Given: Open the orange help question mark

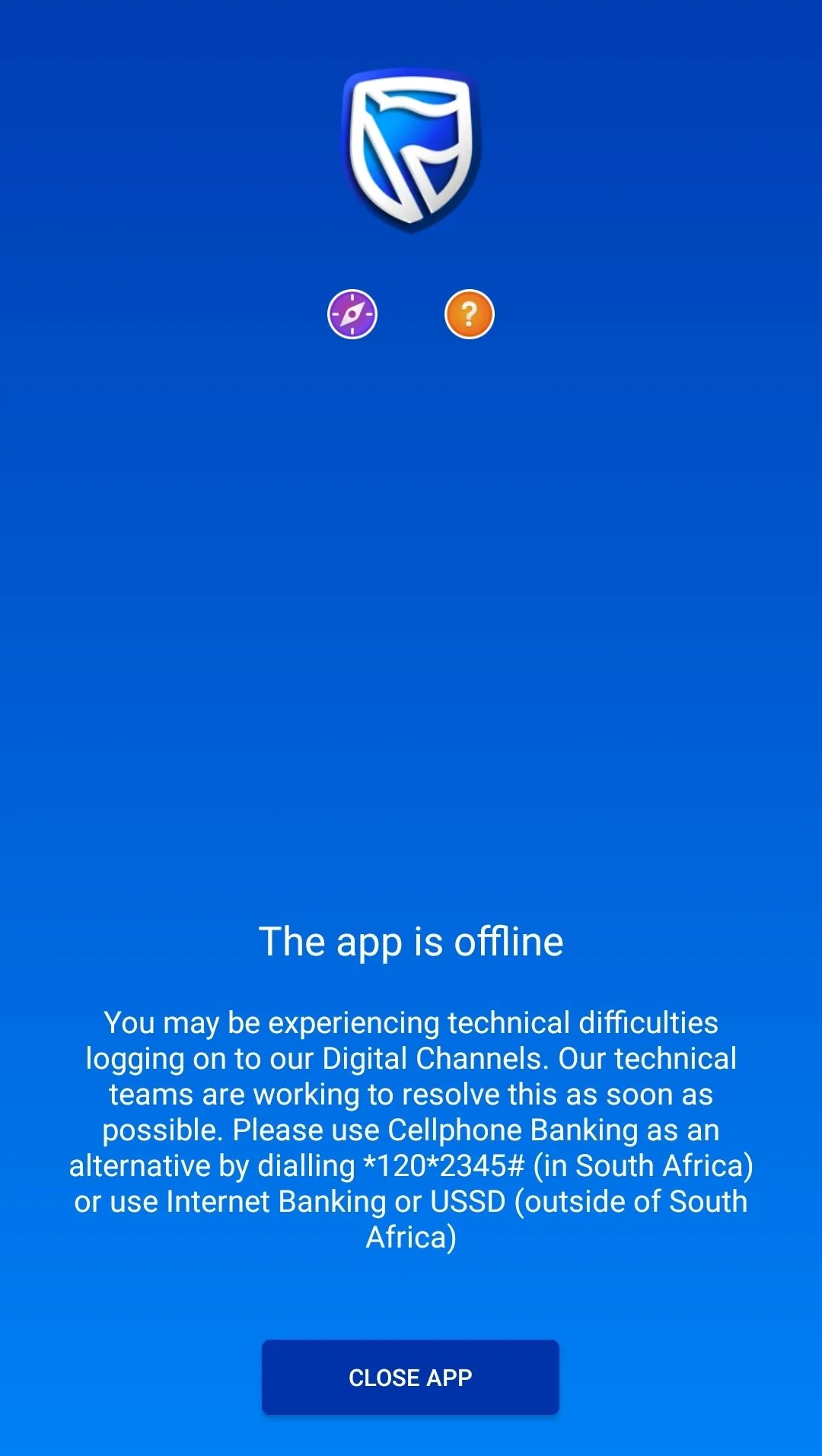Looking at the screenshot, I should click(470, 314).
